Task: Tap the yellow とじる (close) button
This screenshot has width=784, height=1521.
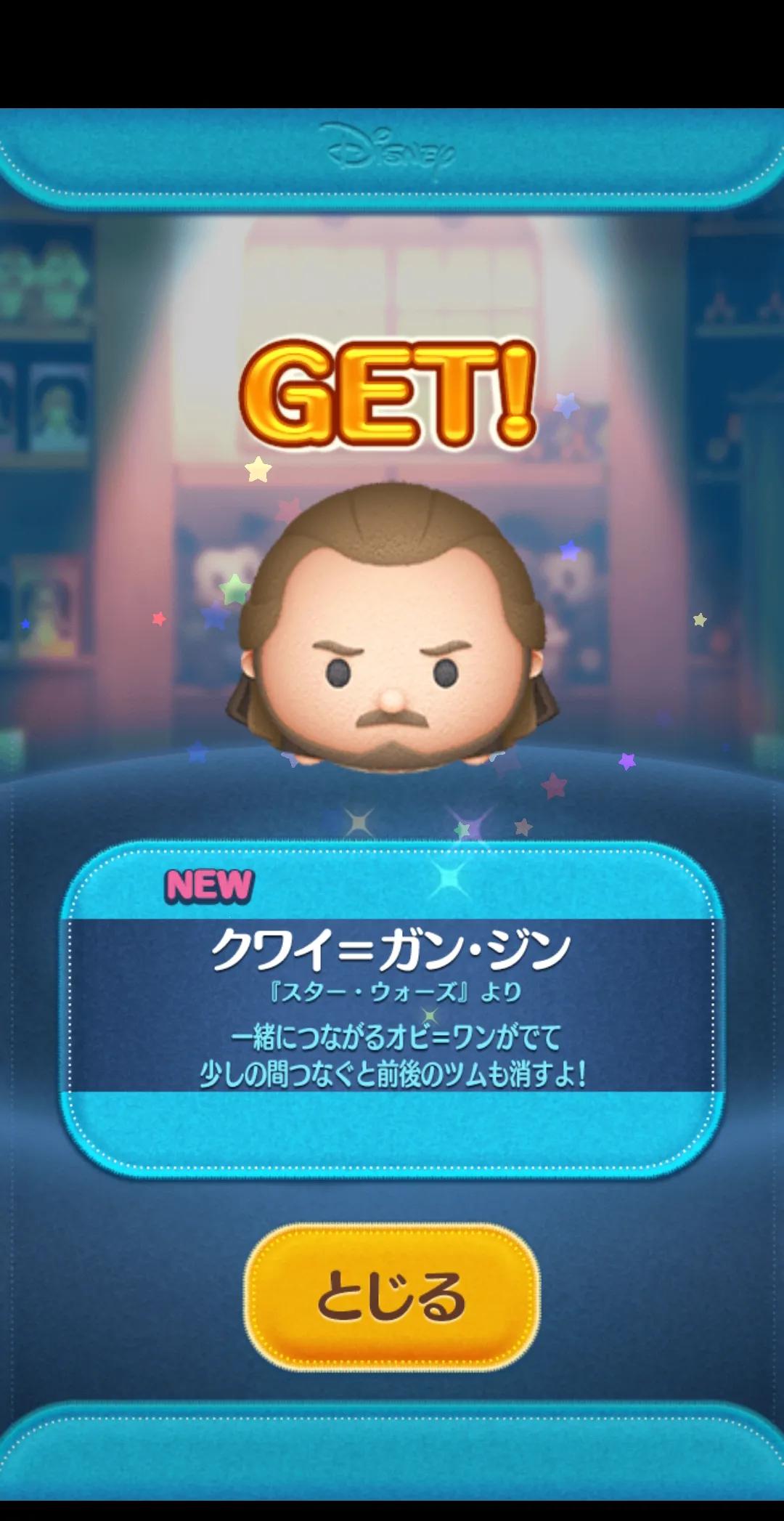Action: (392, 1297)
